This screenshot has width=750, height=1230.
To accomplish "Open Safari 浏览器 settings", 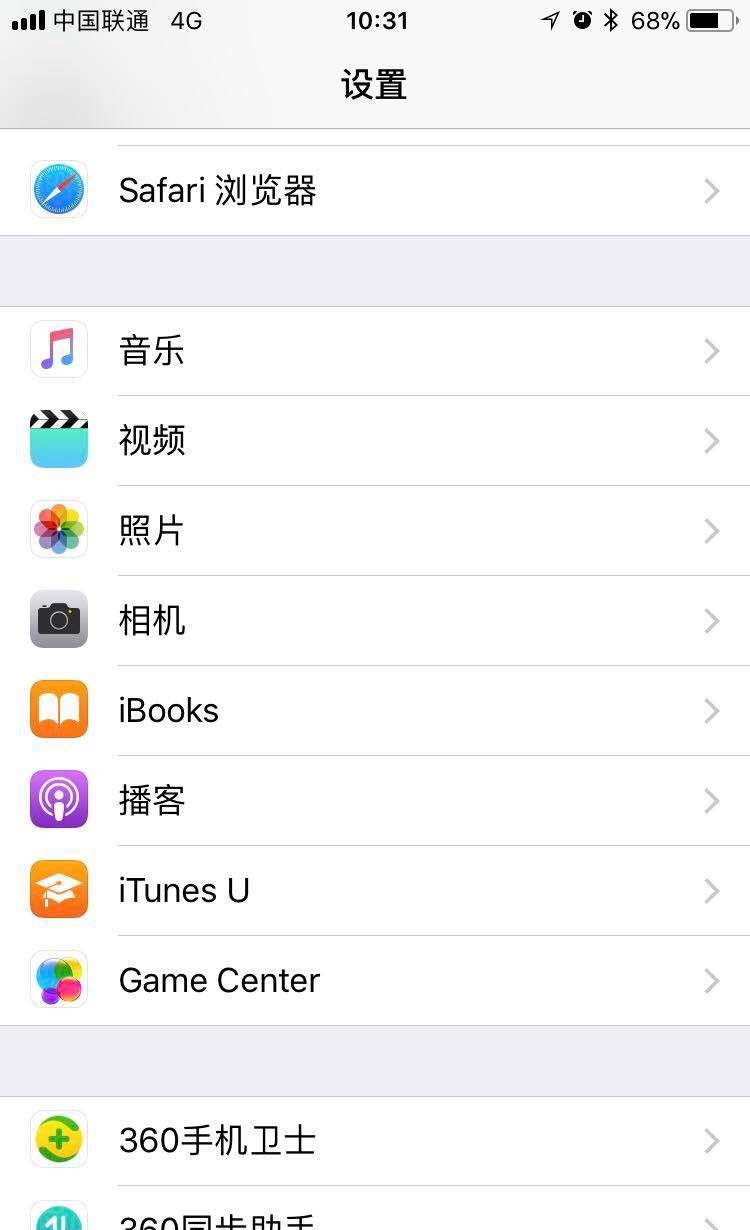I will [x=375, y=190].
